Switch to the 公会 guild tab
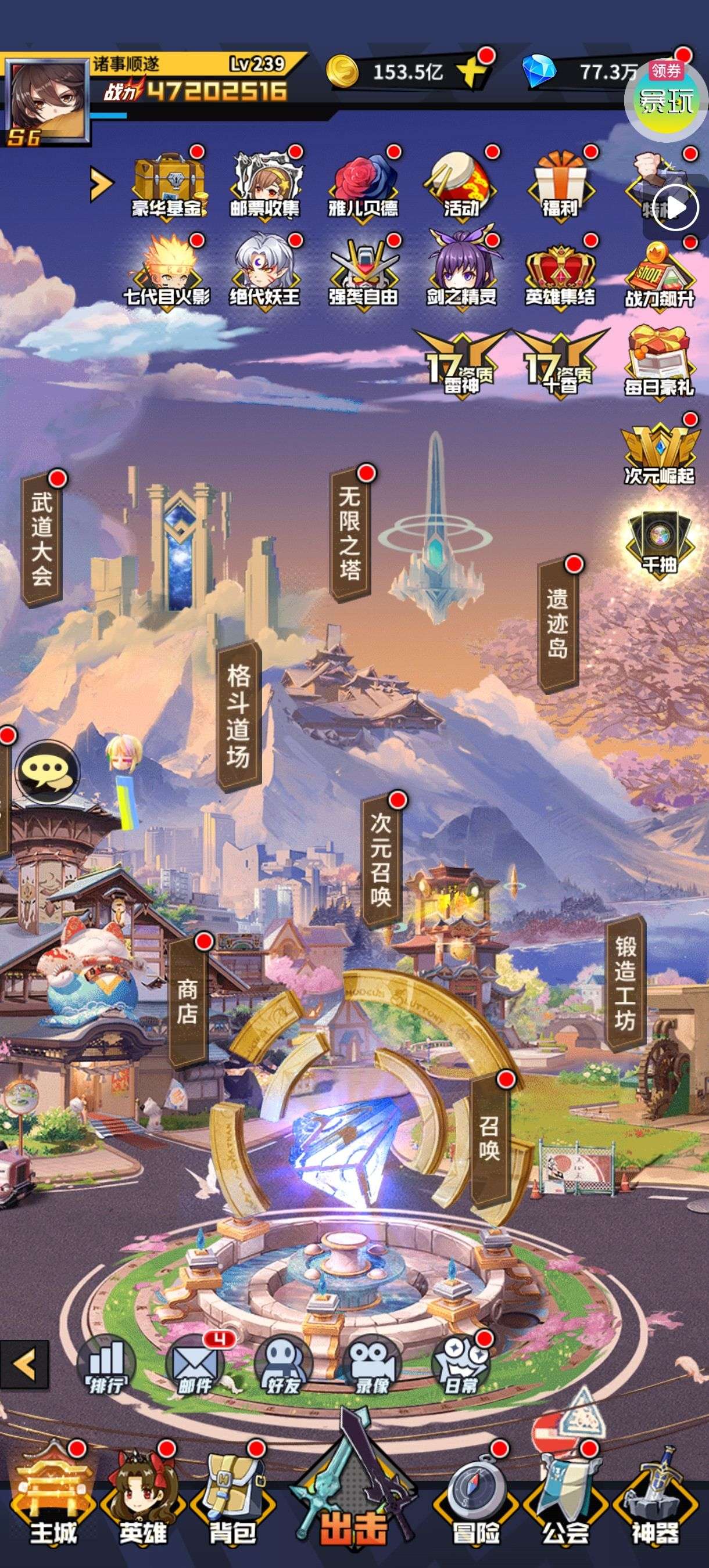This screenshot has height=1568, width=709. (565, 1504)
